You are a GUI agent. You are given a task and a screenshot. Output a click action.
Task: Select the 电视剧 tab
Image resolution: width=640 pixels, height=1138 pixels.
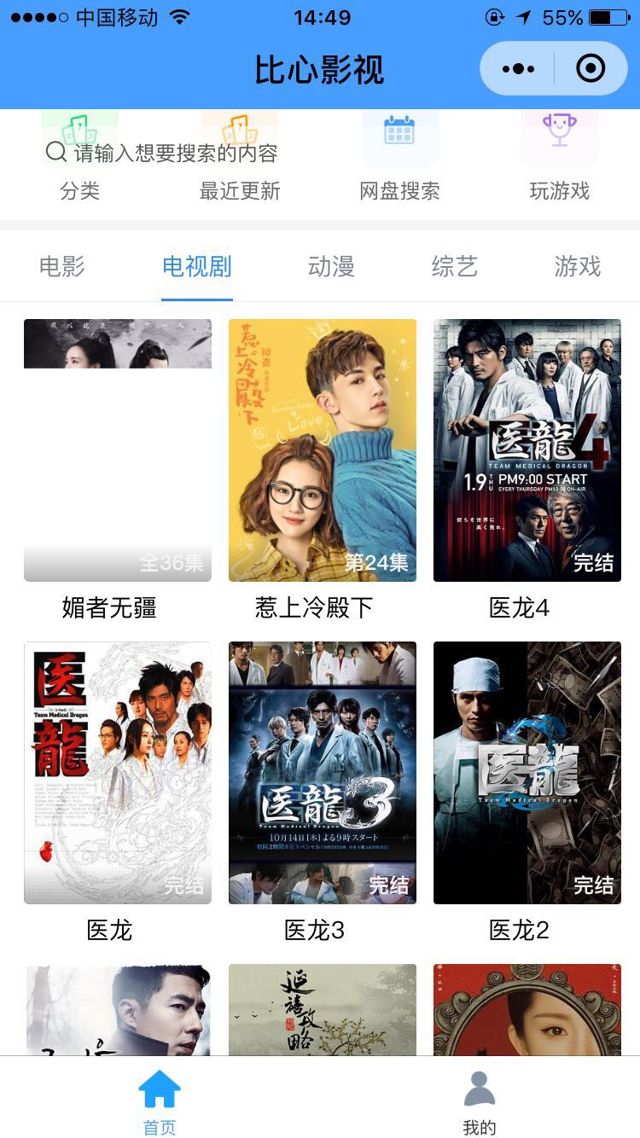(x=197, y=266)
